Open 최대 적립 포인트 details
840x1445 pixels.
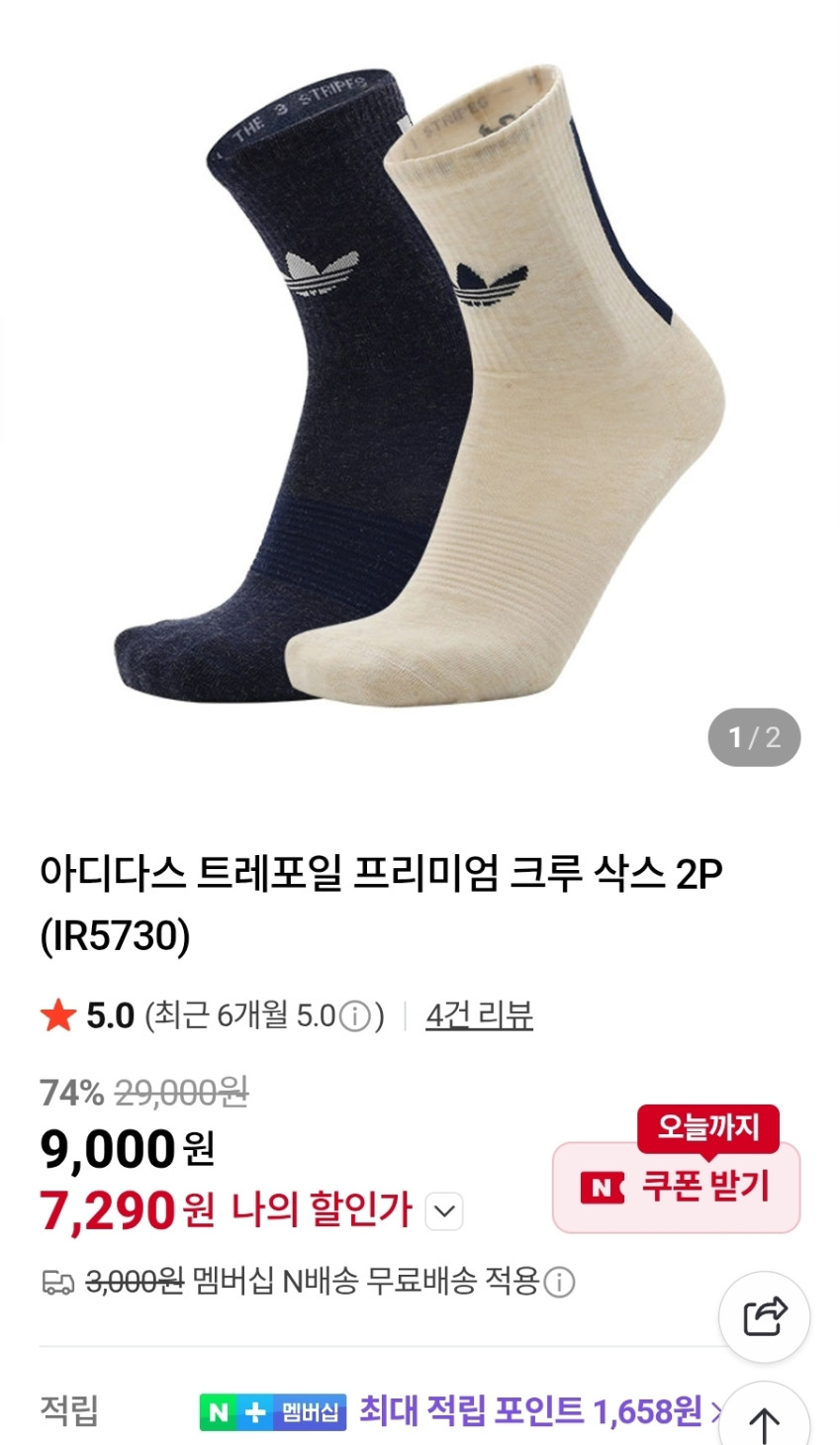(541, 1410)
